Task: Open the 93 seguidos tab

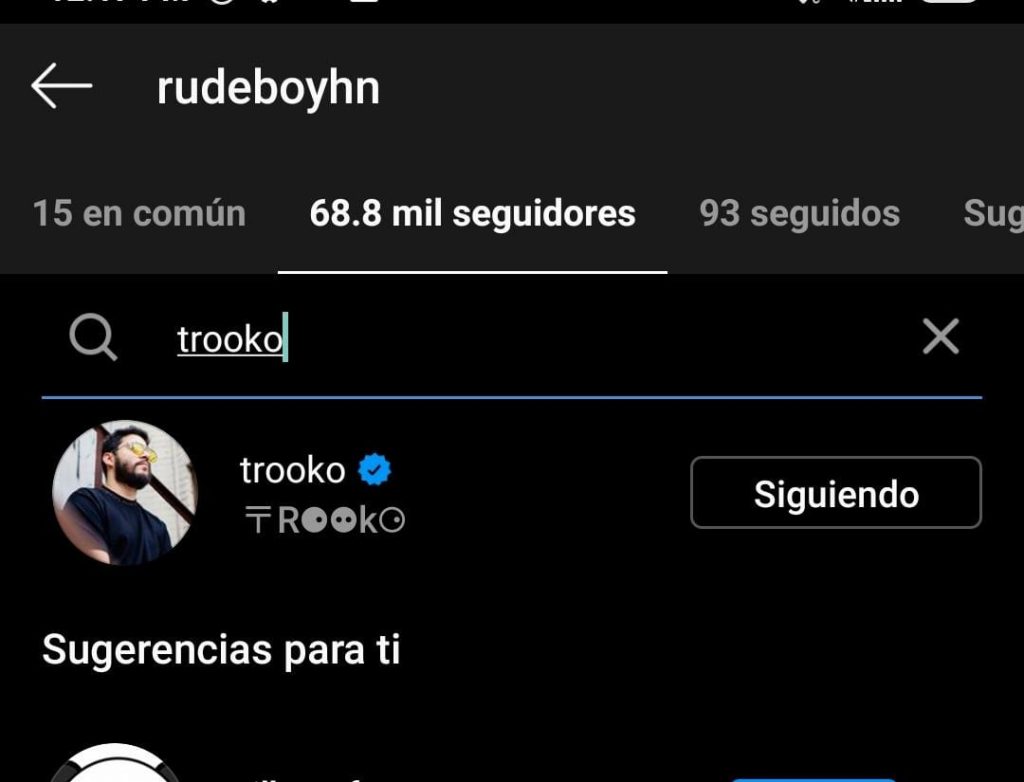Action: click(799, 213)
